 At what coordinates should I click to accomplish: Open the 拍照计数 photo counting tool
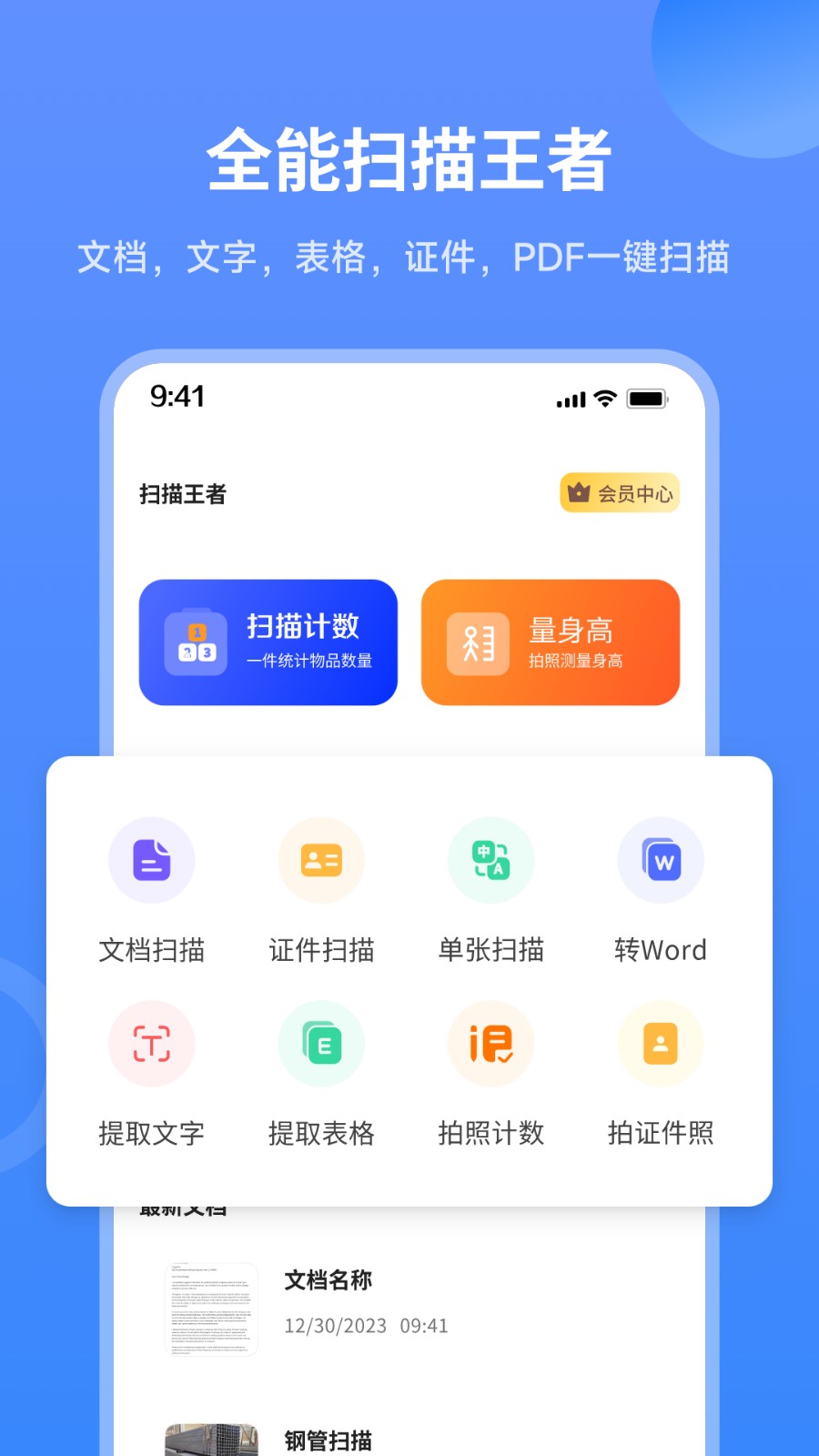(490, 1044)
